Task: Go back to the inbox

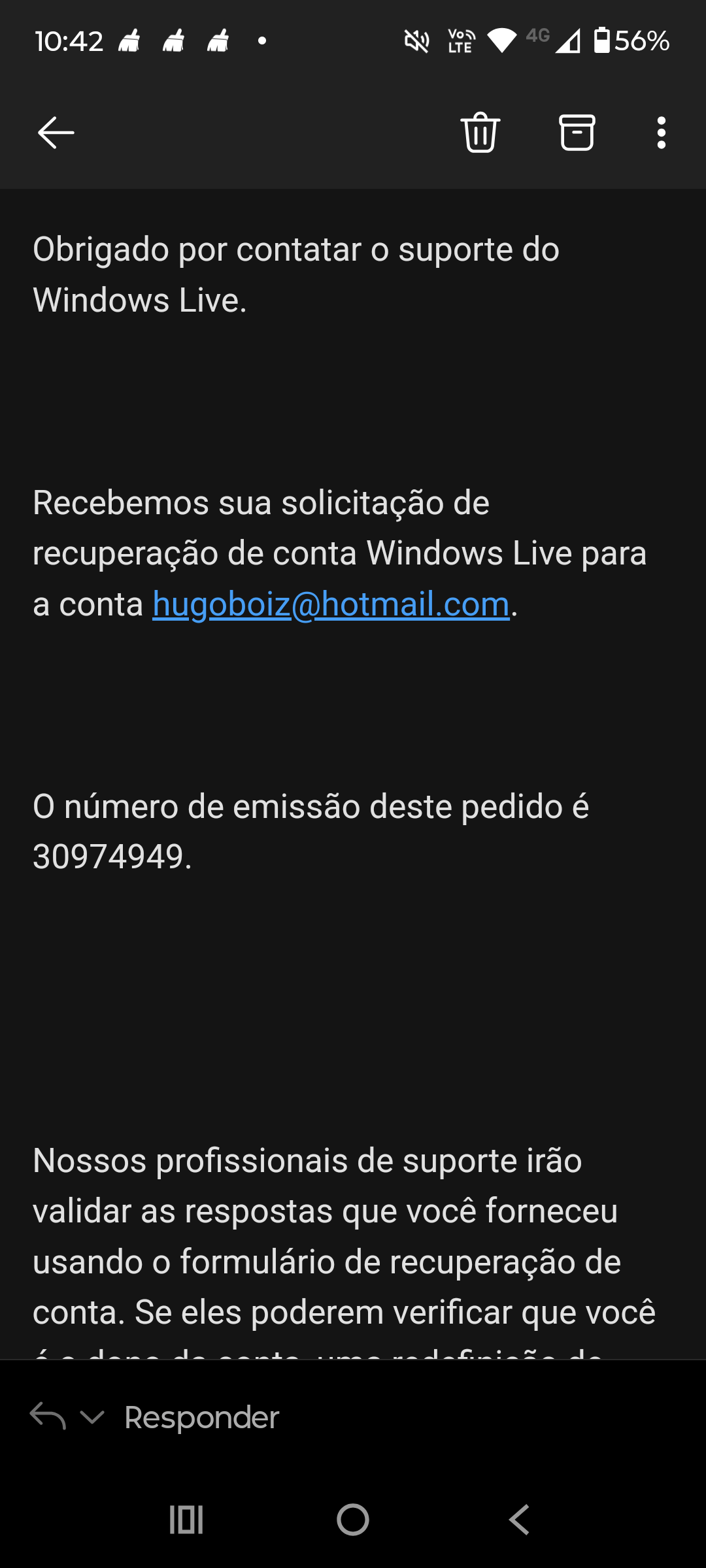Action: click(x=56, y=133)
